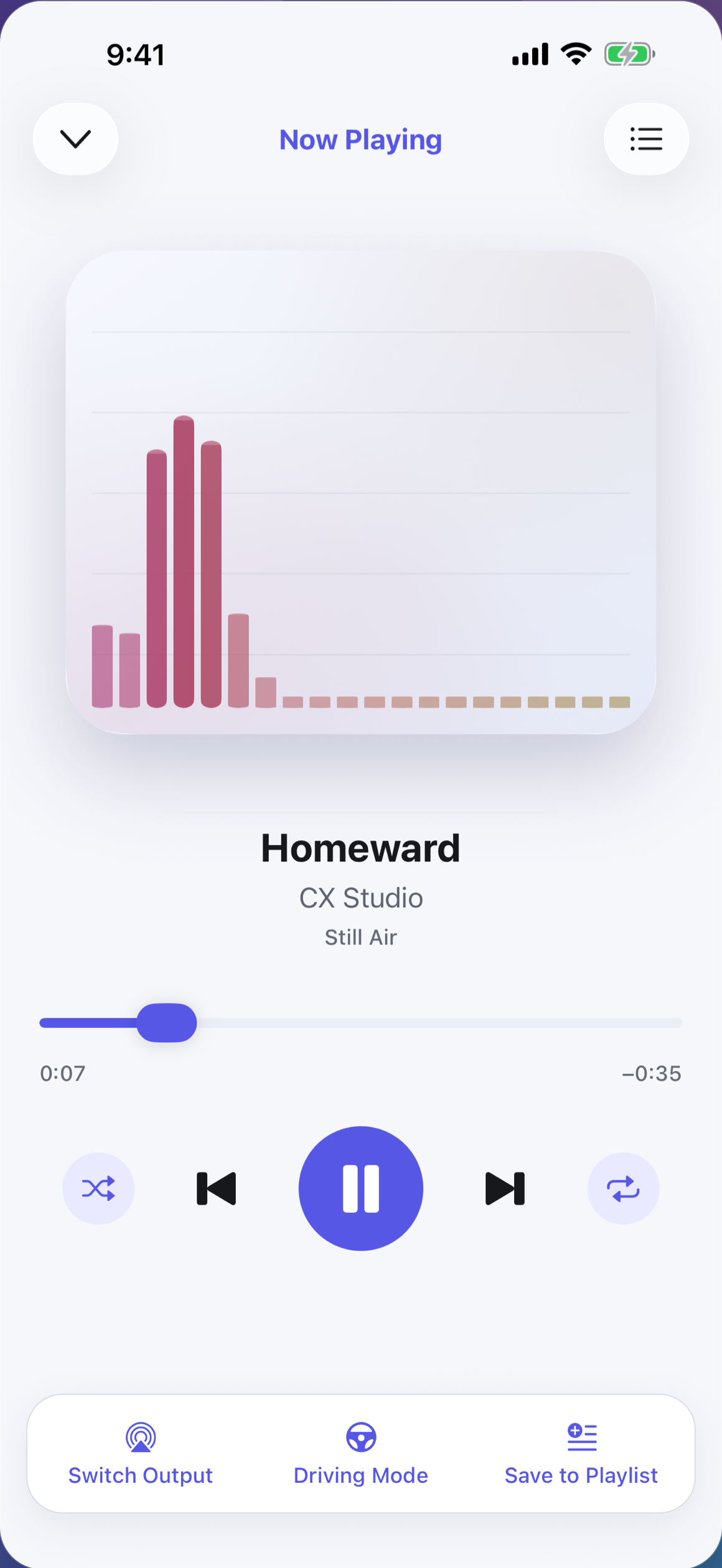Skip to the next track

click(x=505, y=1188)
